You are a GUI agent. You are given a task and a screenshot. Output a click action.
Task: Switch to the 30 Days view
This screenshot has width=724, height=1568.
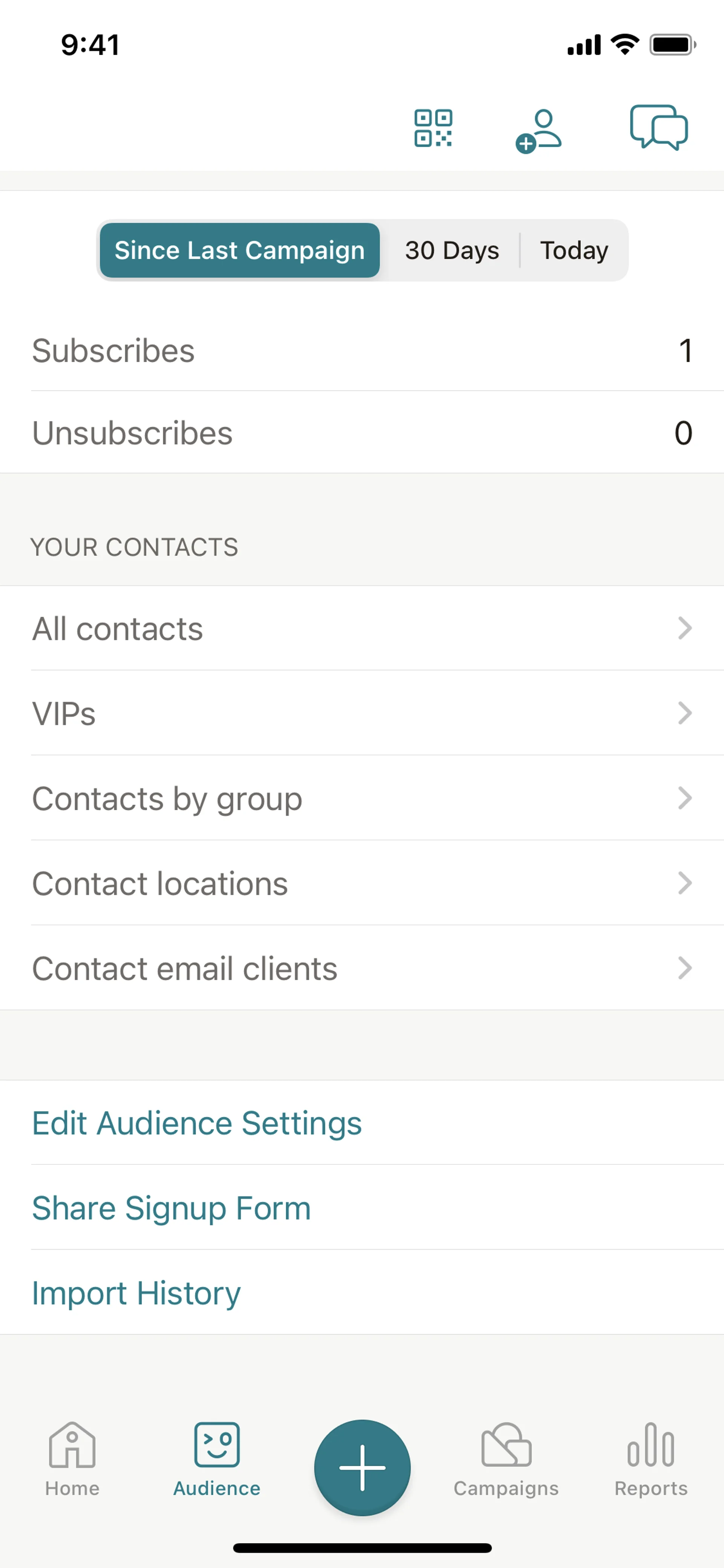[451, 250]
